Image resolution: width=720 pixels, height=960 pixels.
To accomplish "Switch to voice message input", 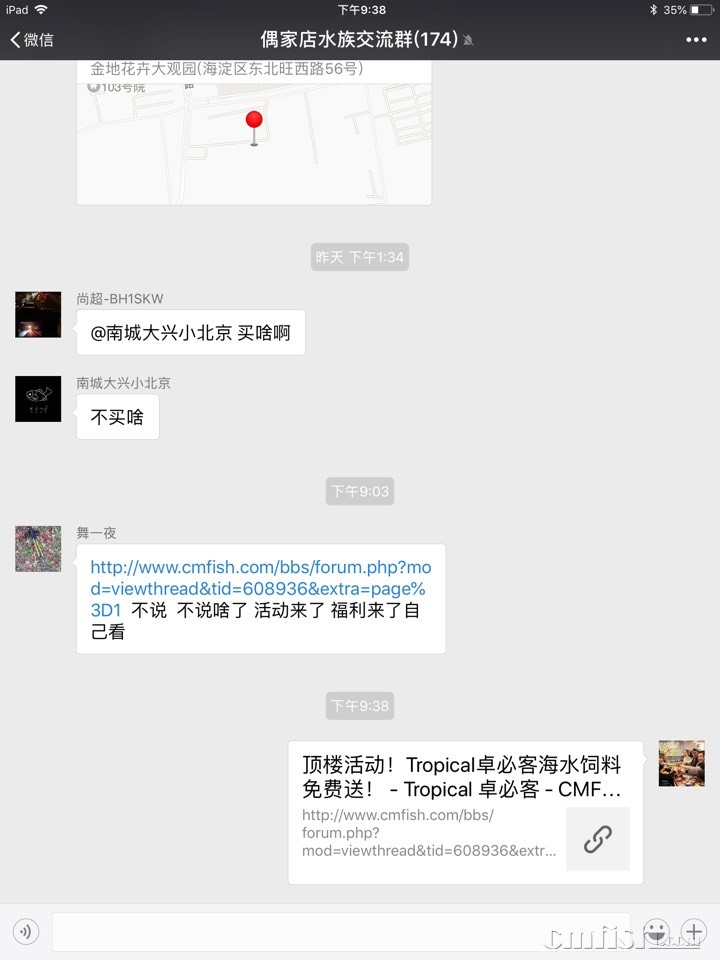I will pos(25,932).
